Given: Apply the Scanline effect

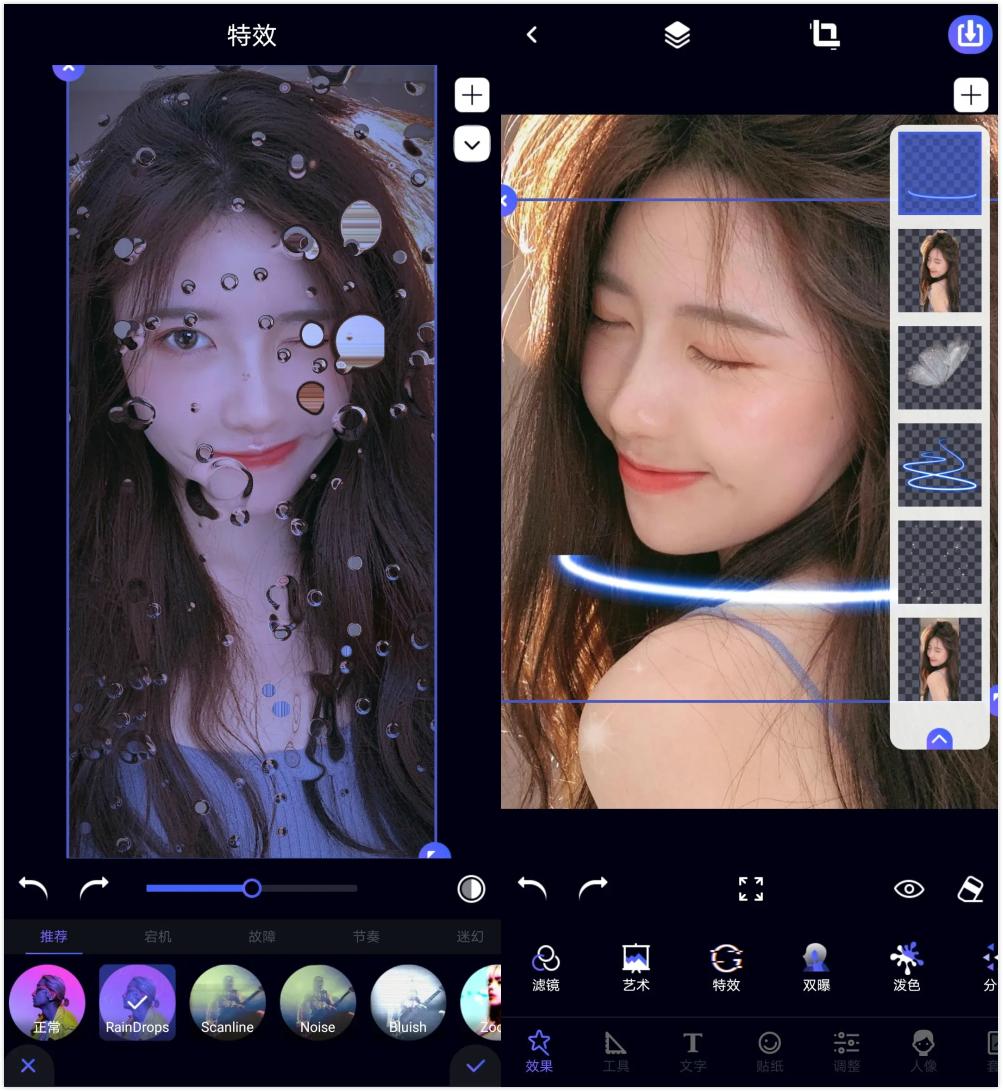Looking at the screenshot, I should 227,1001.
